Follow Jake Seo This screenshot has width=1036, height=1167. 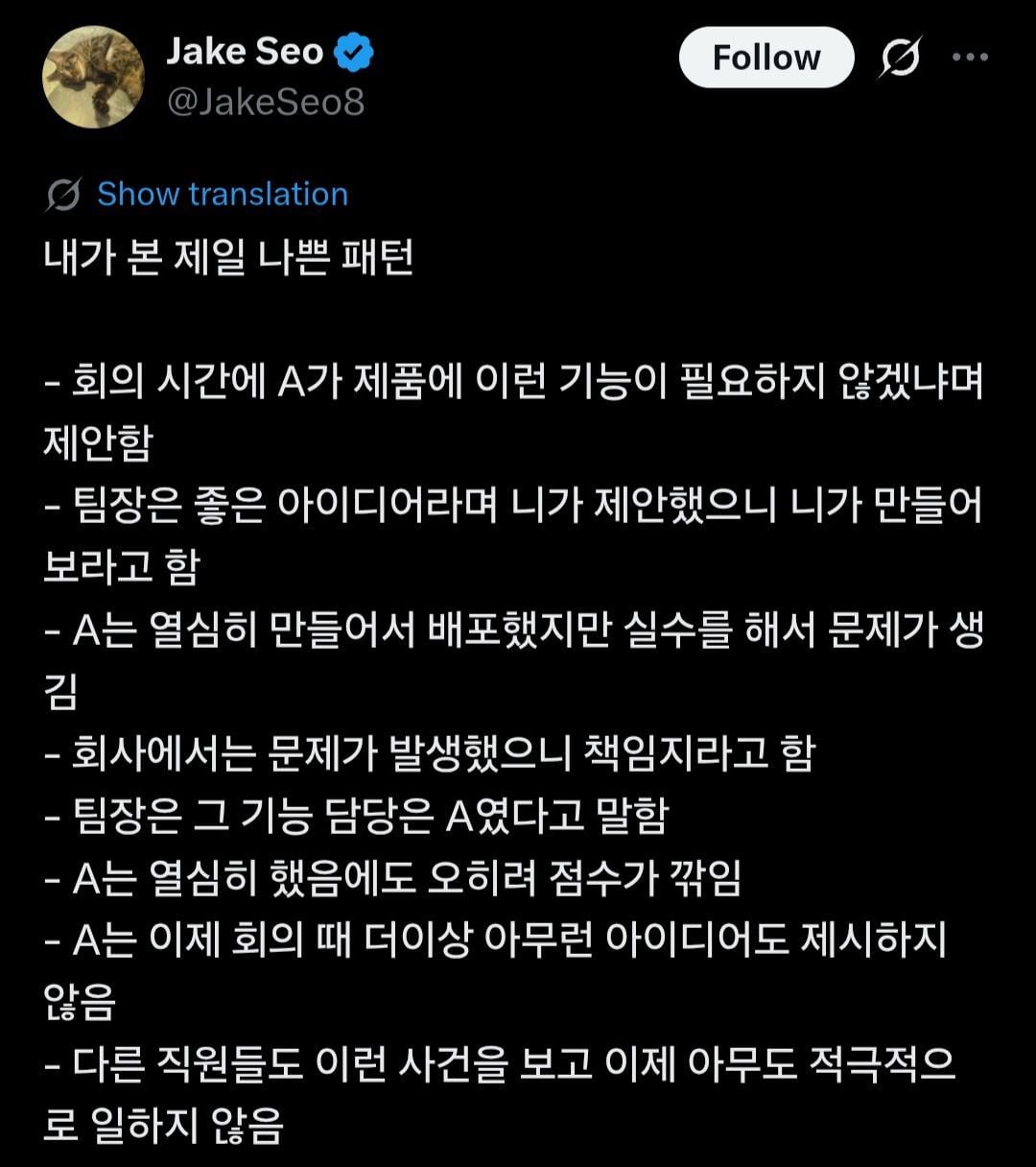click(x=765, y=58)
